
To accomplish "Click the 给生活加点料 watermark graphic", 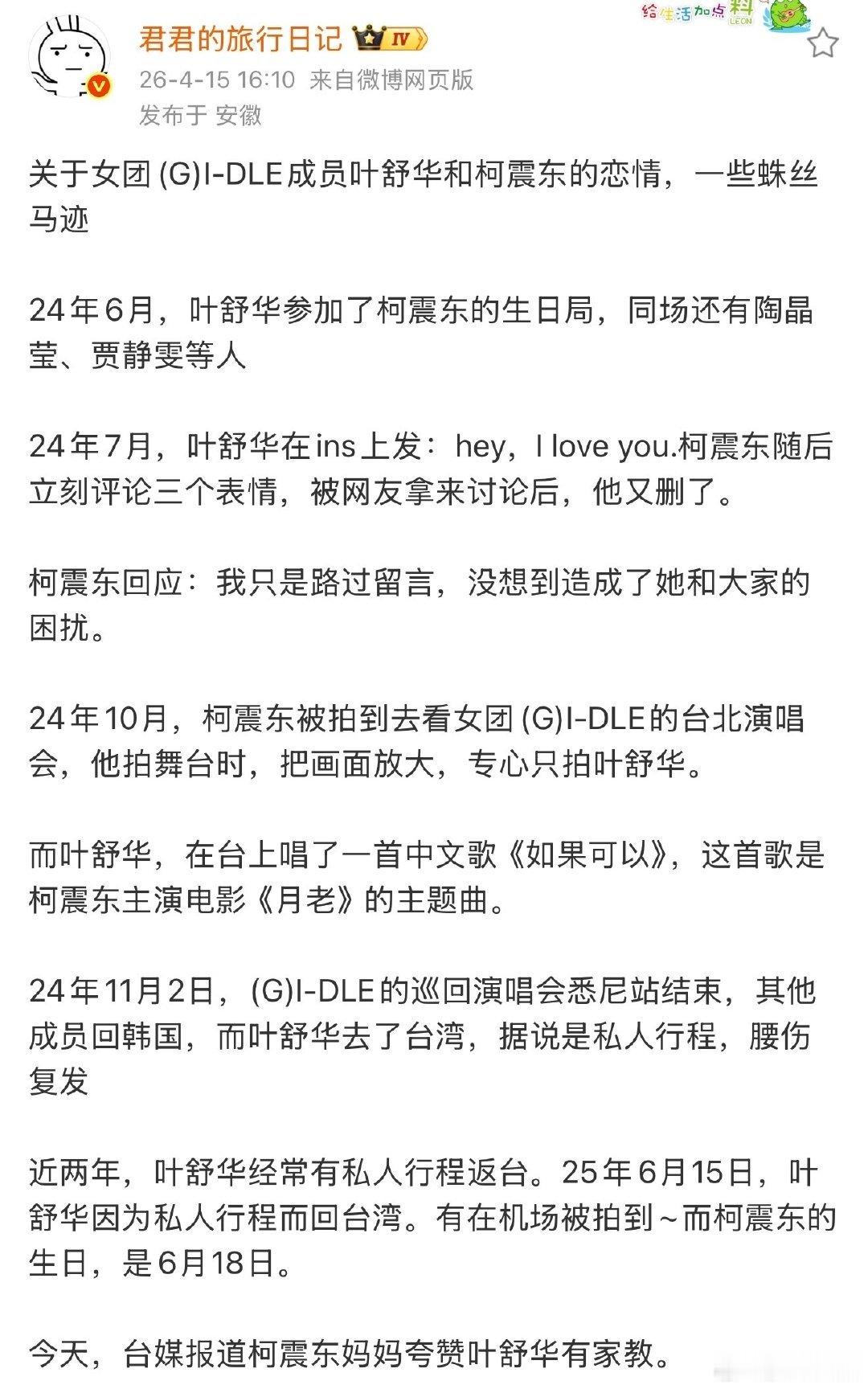I will (x=691, y=11).
